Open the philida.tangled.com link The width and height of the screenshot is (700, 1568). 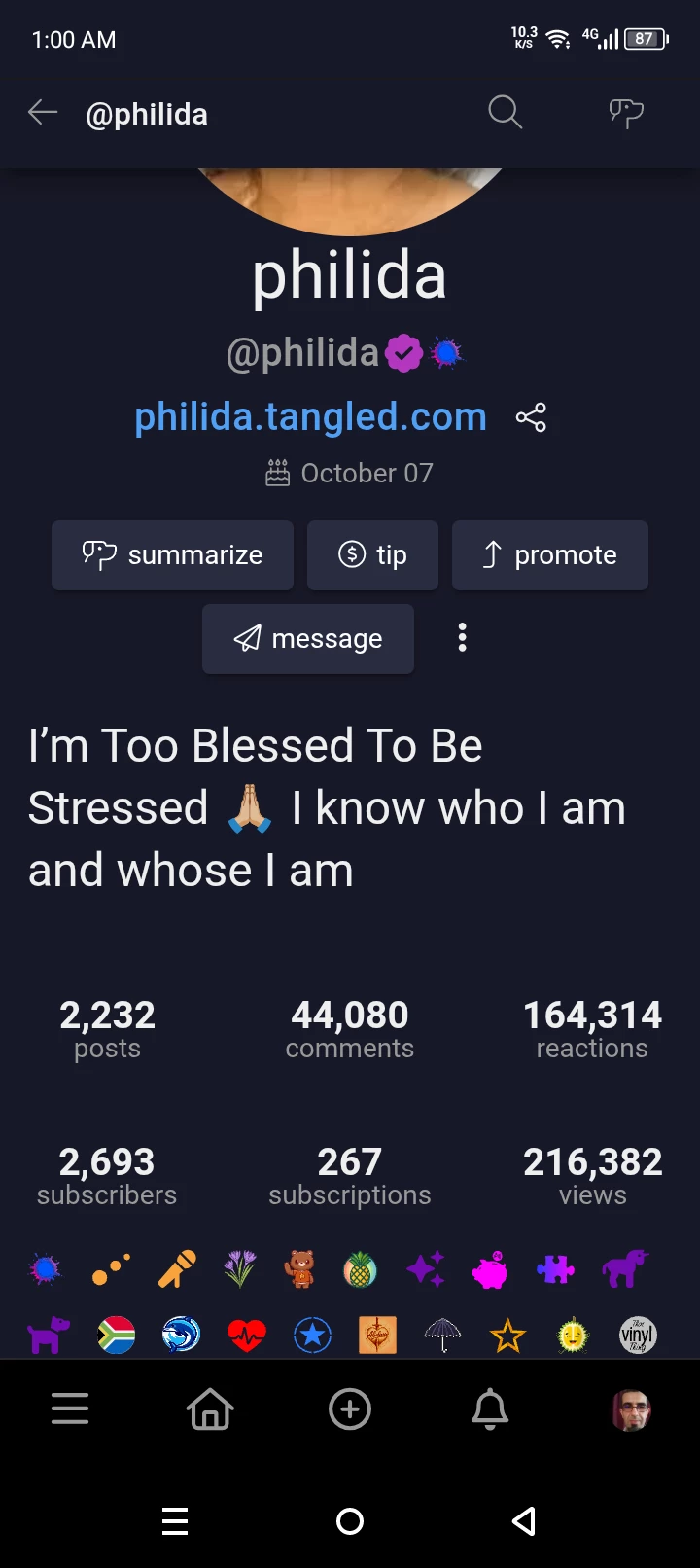[x=310, y=416]
